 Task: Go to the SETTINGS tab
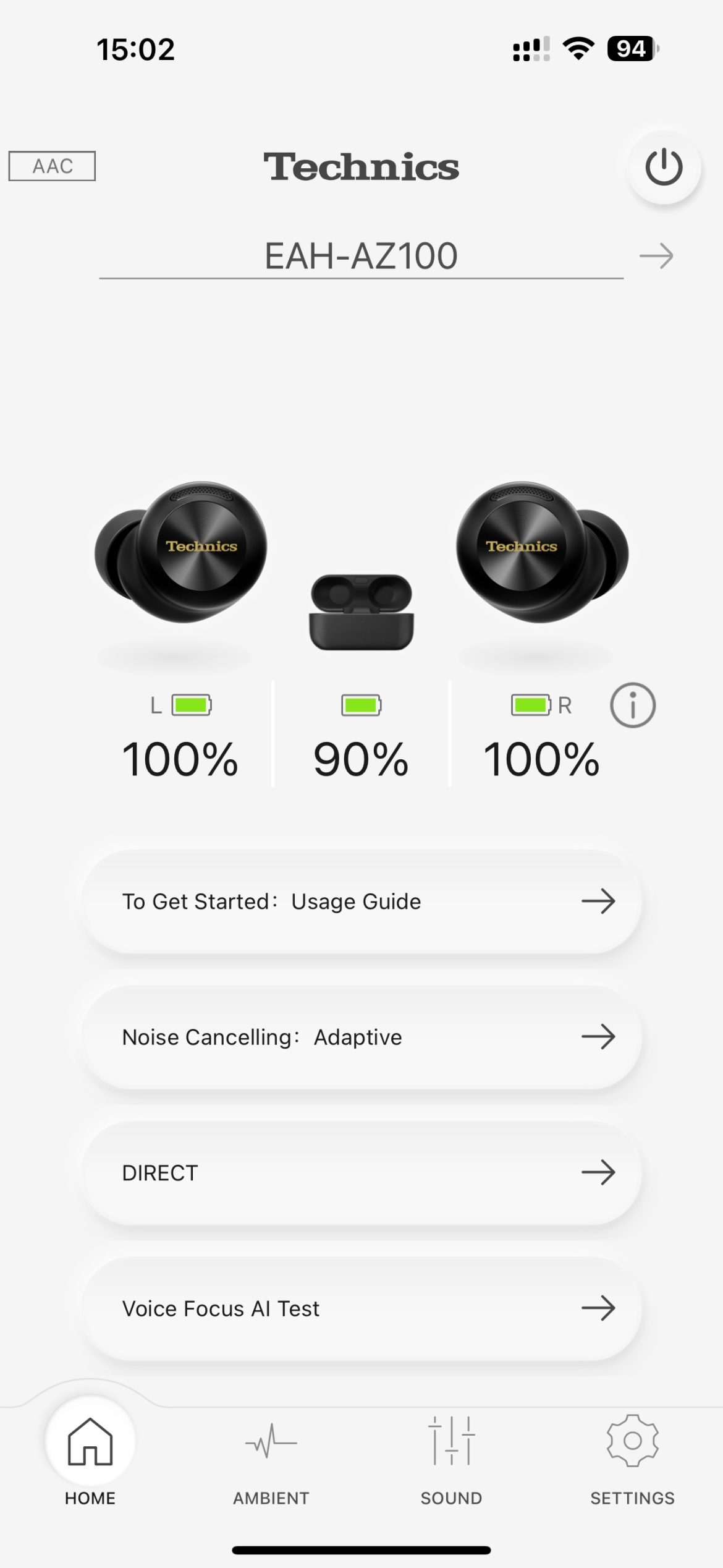[x=632, y=1459]
